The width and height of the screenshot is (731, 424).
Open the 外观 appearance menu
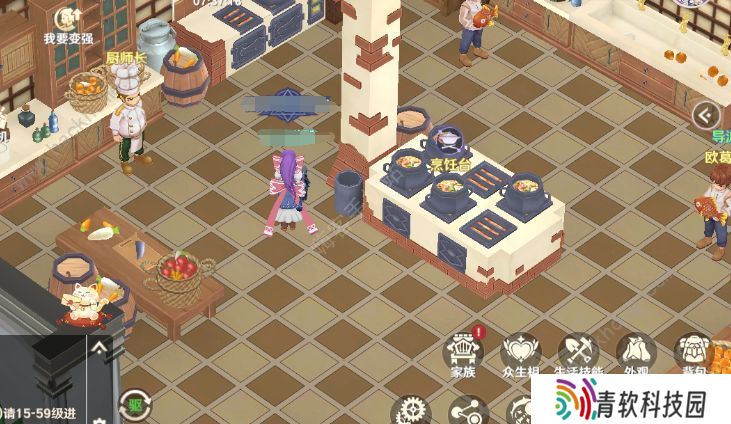(636, 352)
